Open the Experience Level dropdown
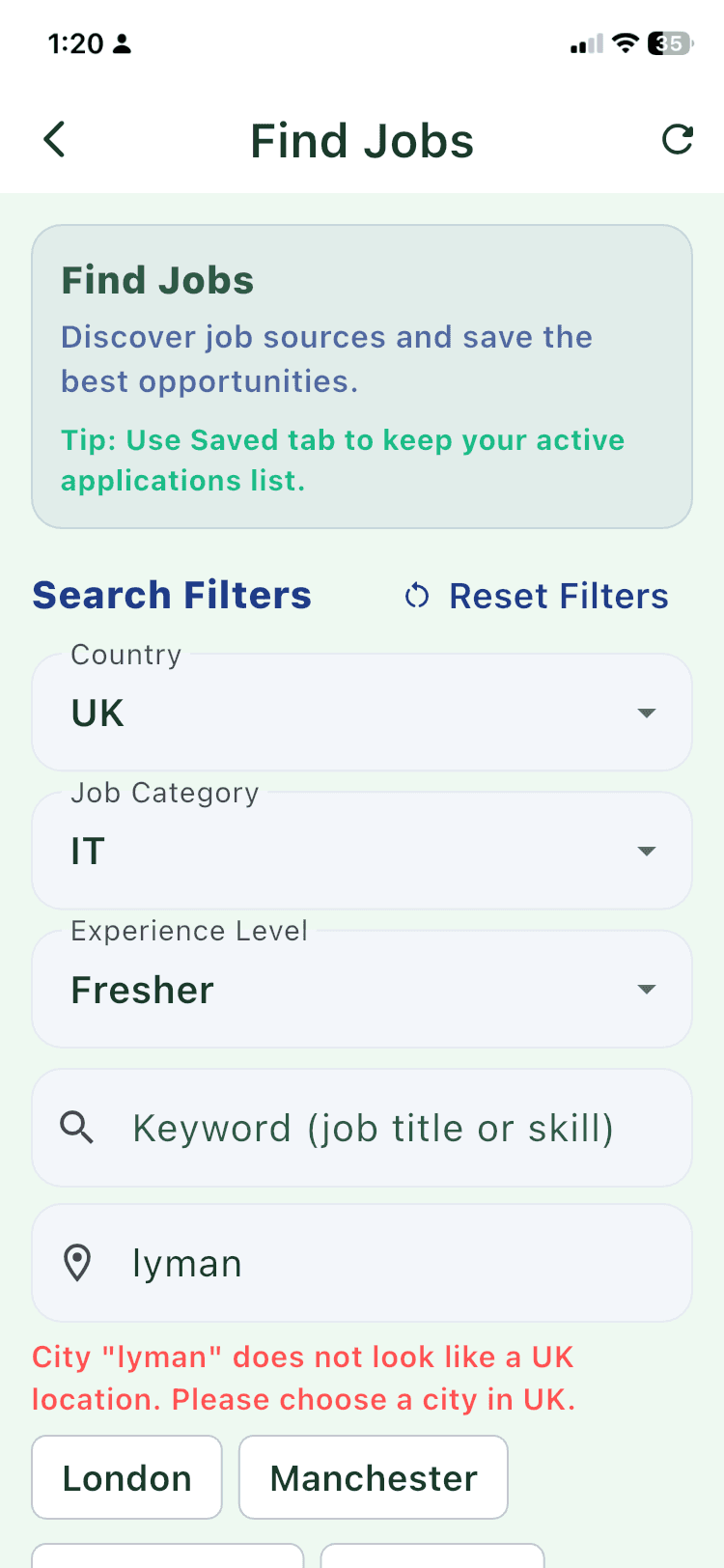Image resolution: width=724 pixels, height=1568 pixels. coord(362,989)
